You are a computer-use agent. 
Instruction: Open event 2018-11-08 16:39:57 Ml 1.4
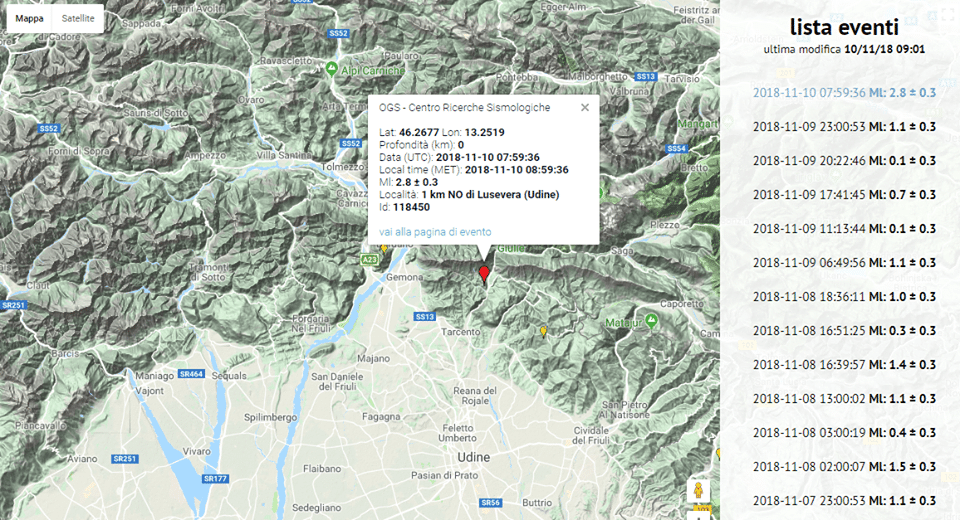(844, 365)
